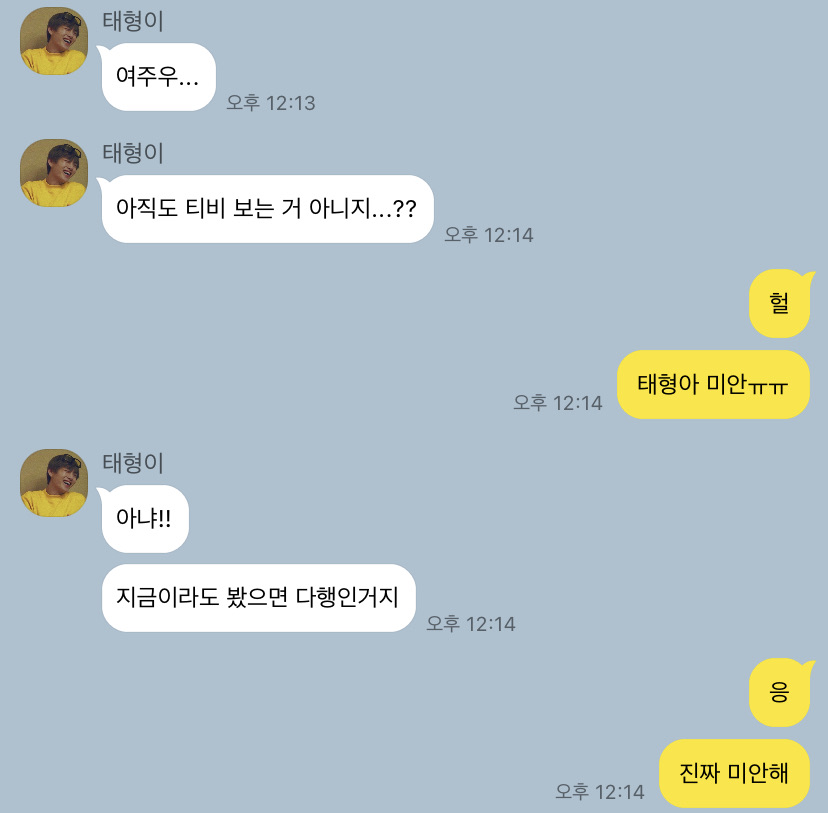Tap 태형이's avatar next to 아직도 티비 message
The height and width of the screenshot is (813, 828).
click(x=54, y=173)
